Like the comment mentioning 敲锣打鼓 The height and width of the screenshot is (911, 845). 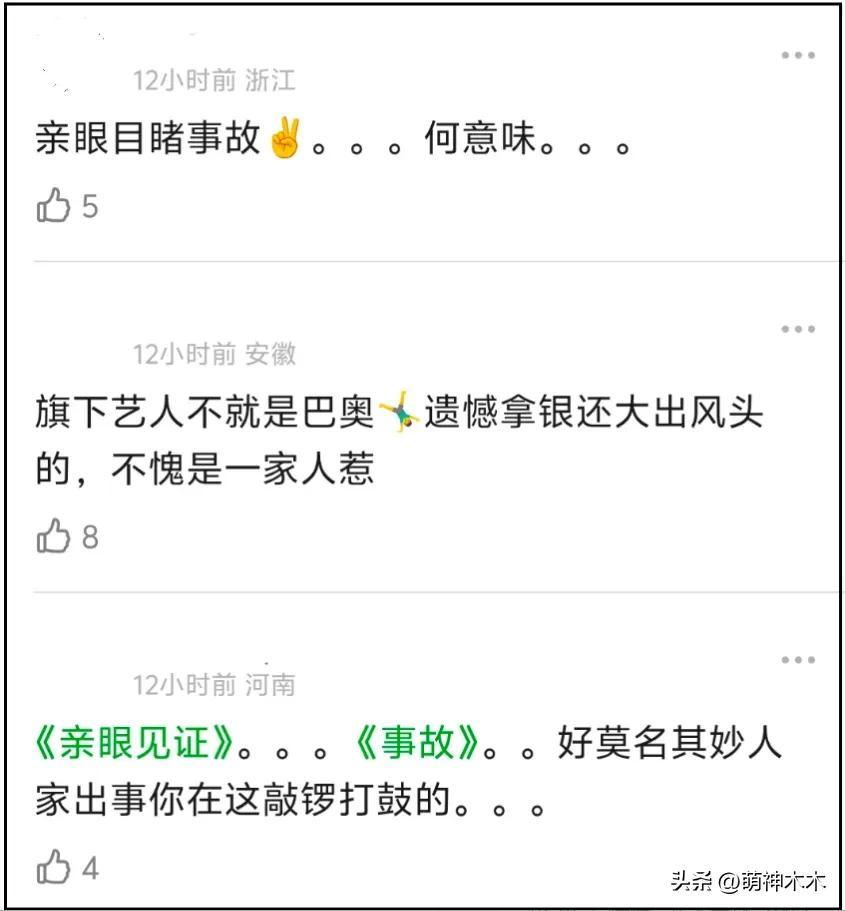[54, 867]
